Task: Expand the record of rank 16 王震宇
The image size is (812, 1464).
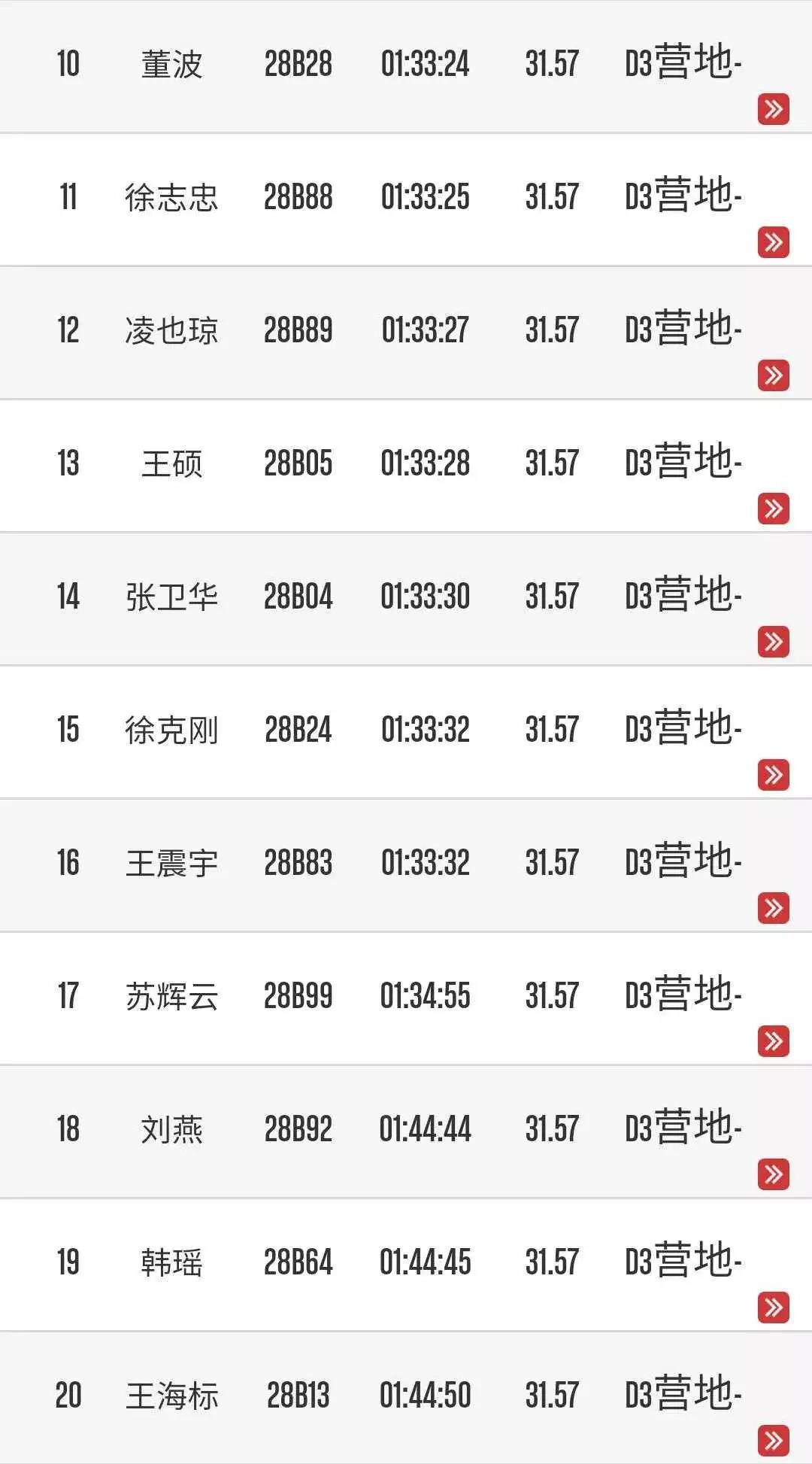Action: (773, 908)
